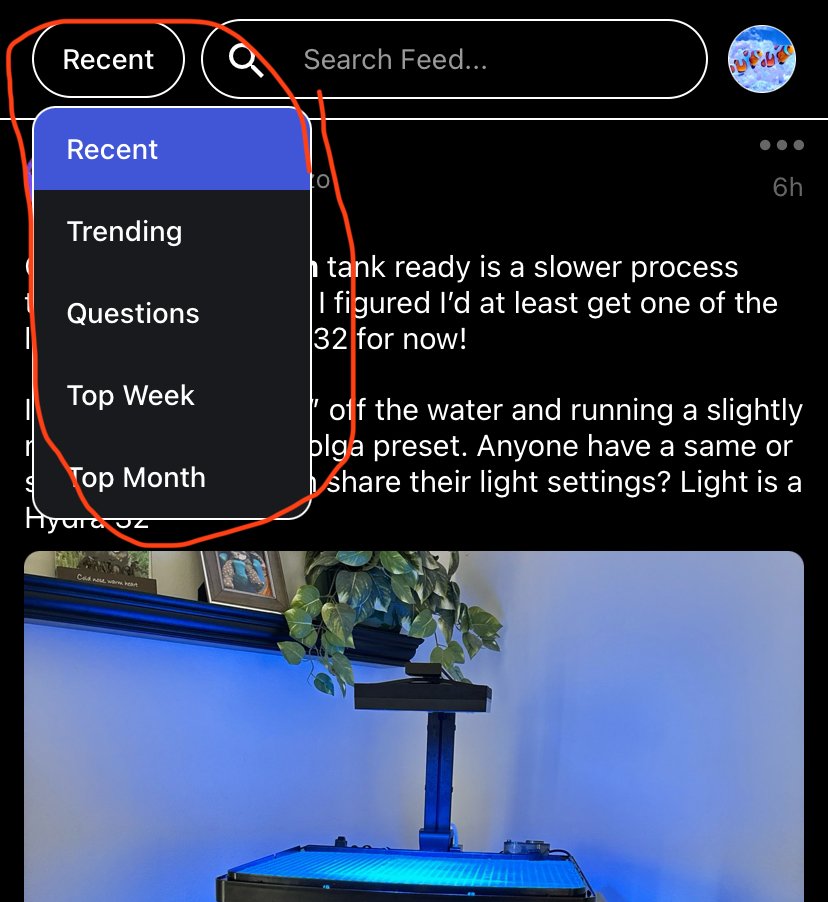The image size is (828, 902).
Task: Choose Top Week sorting
Action: 171,396
